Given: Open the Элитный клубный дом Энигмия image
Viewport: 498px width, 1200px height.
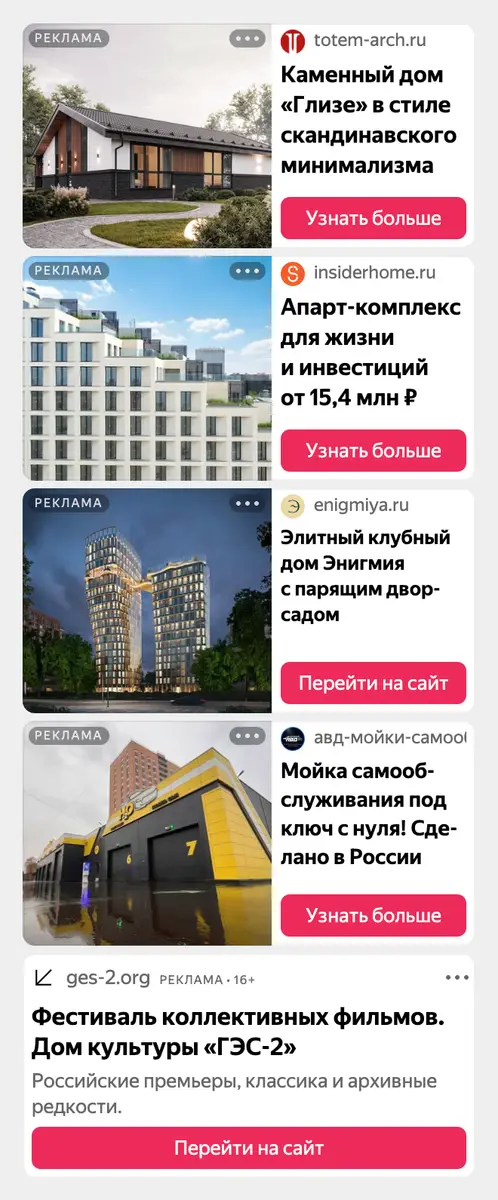Looking at the screenshot, I should [x=147, y=601].
